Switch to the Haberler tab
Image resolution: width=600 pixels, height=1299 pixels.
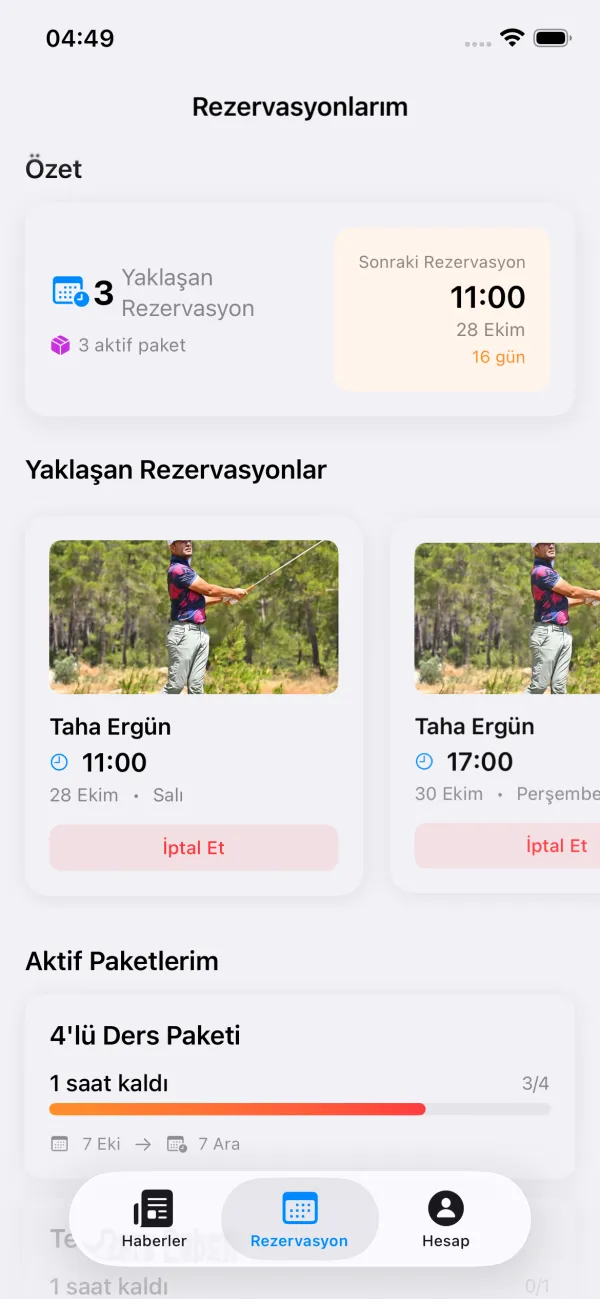154,1219
